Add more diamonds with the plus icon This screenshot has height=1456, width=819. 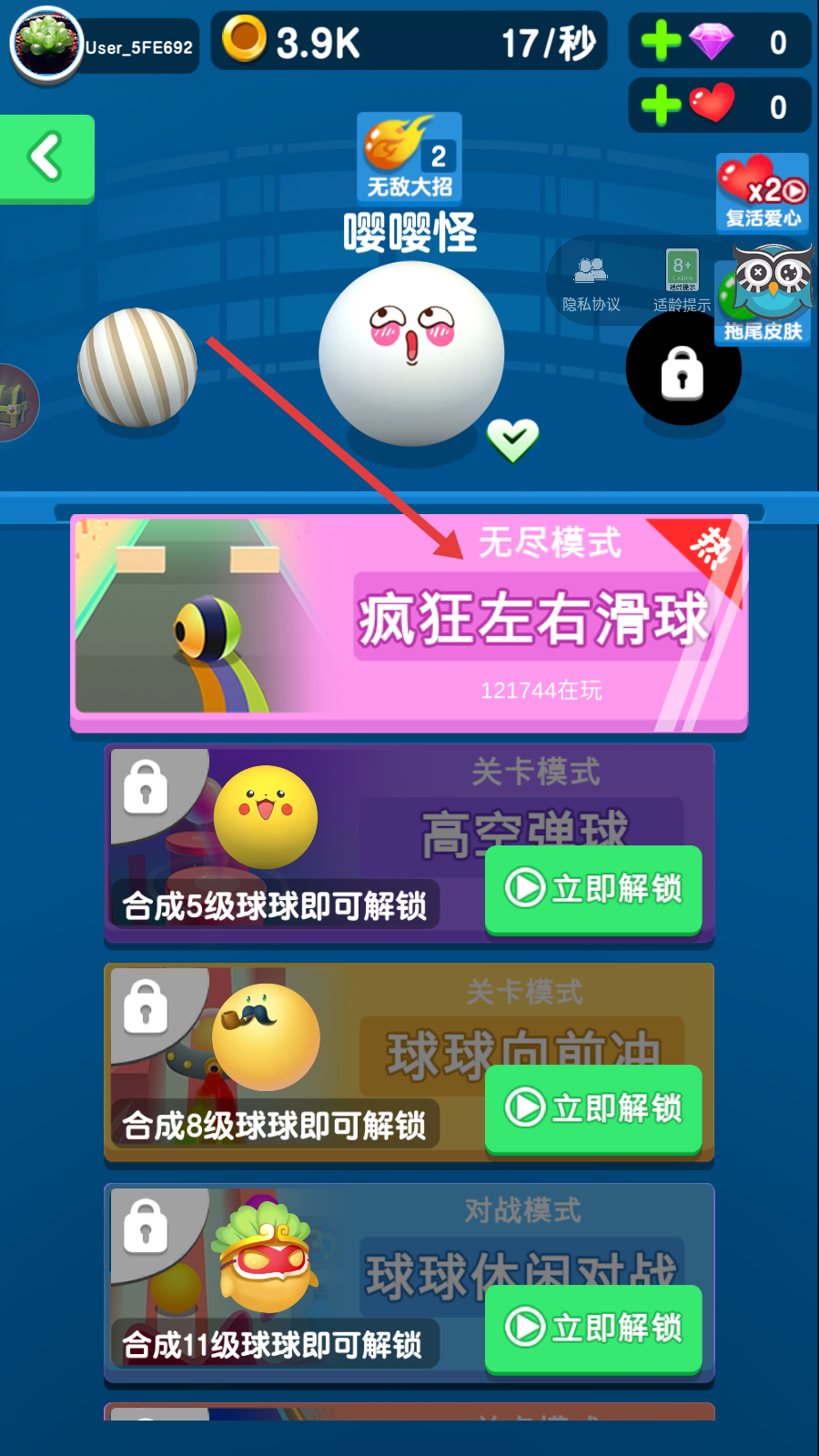662,41
